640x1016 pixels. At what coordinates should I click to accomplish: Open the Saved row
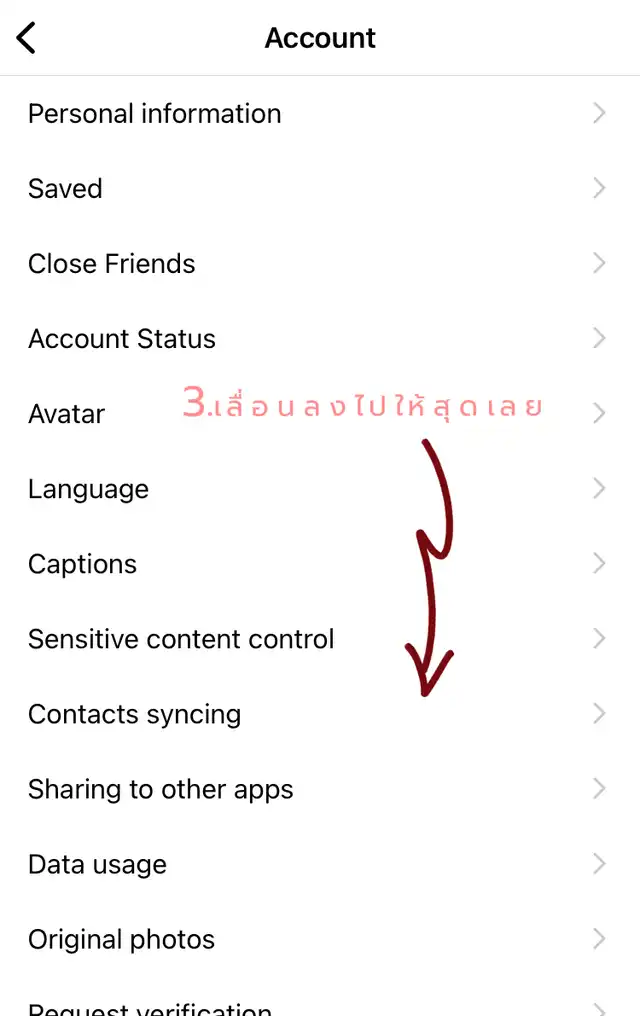click(x=66, y=189)
